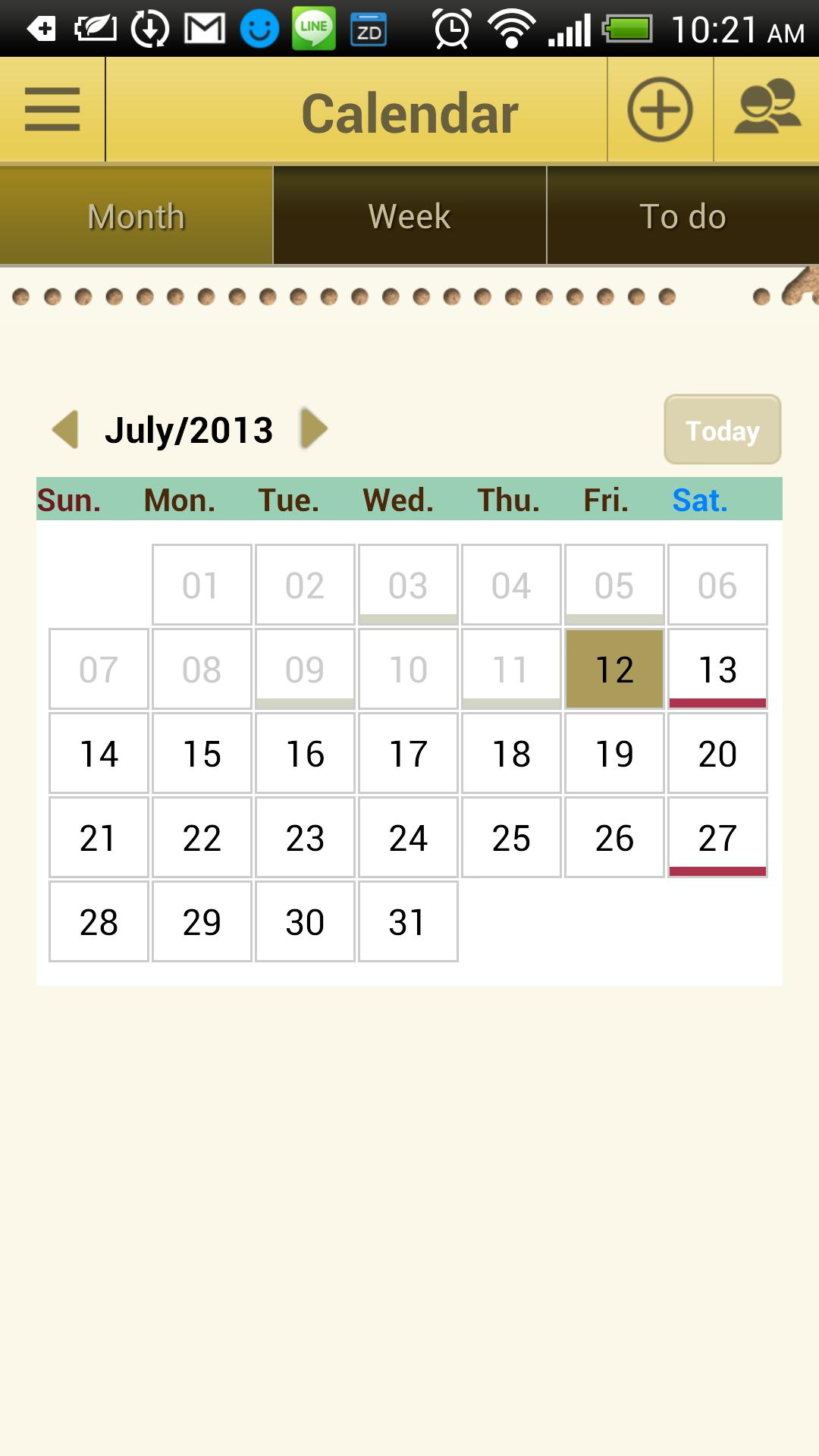819x1456 pixels.
Task: Select the Month tab
Action: [136, 216]
